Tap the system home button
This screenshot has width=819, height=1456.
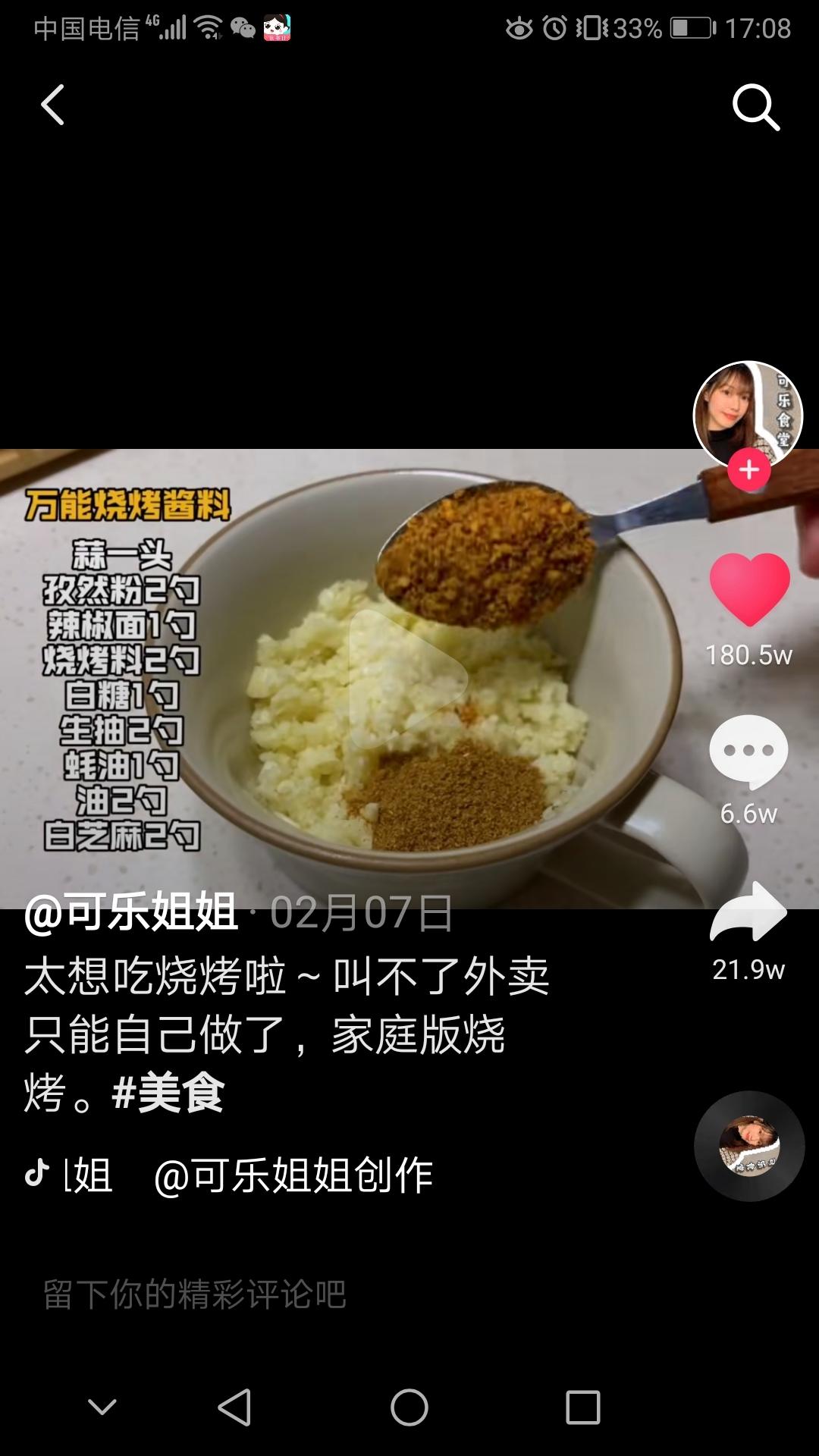pos(409,1408)
